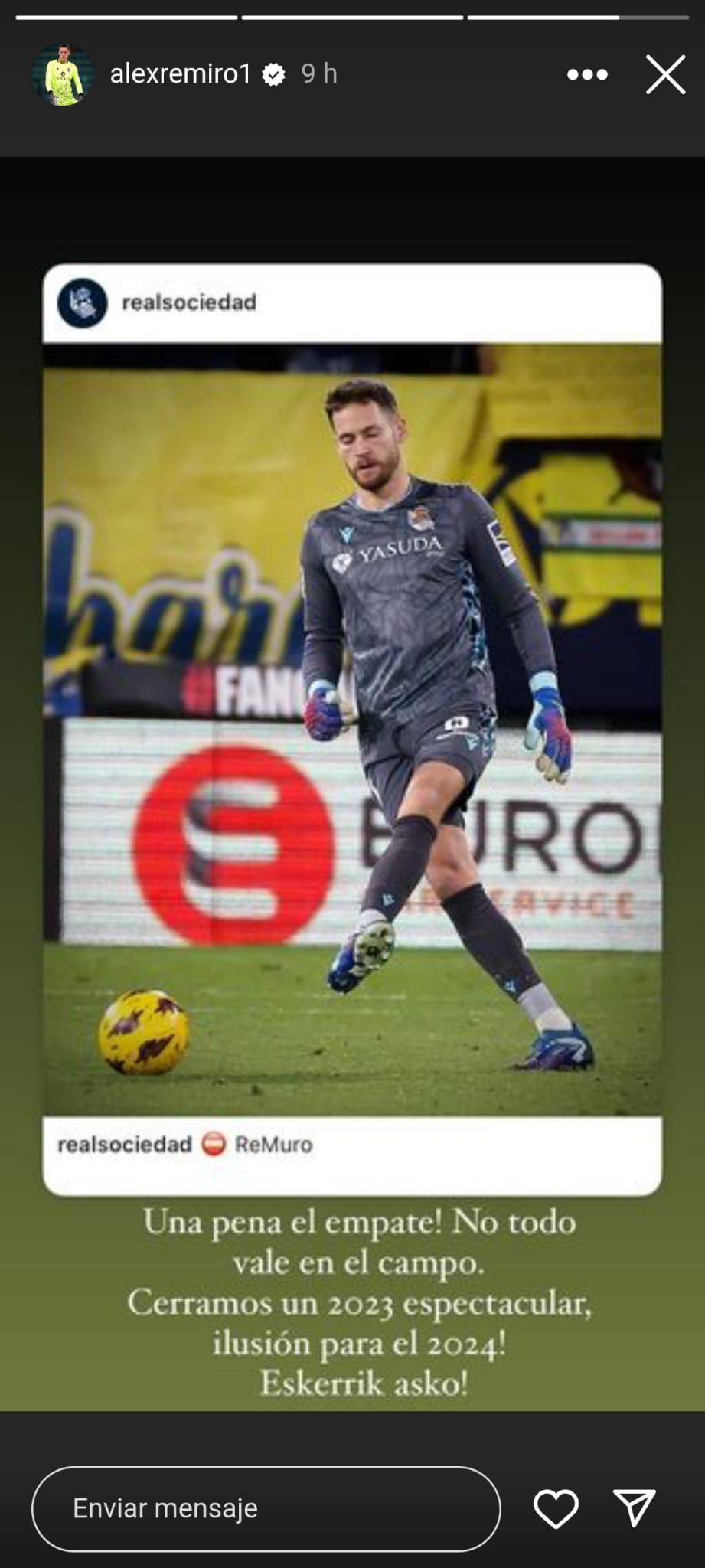Image resolution: width=705 pixels, height=1568 pixels.
Task: Click the realsociedad avatar in the post header
Action: coord(82,302)
